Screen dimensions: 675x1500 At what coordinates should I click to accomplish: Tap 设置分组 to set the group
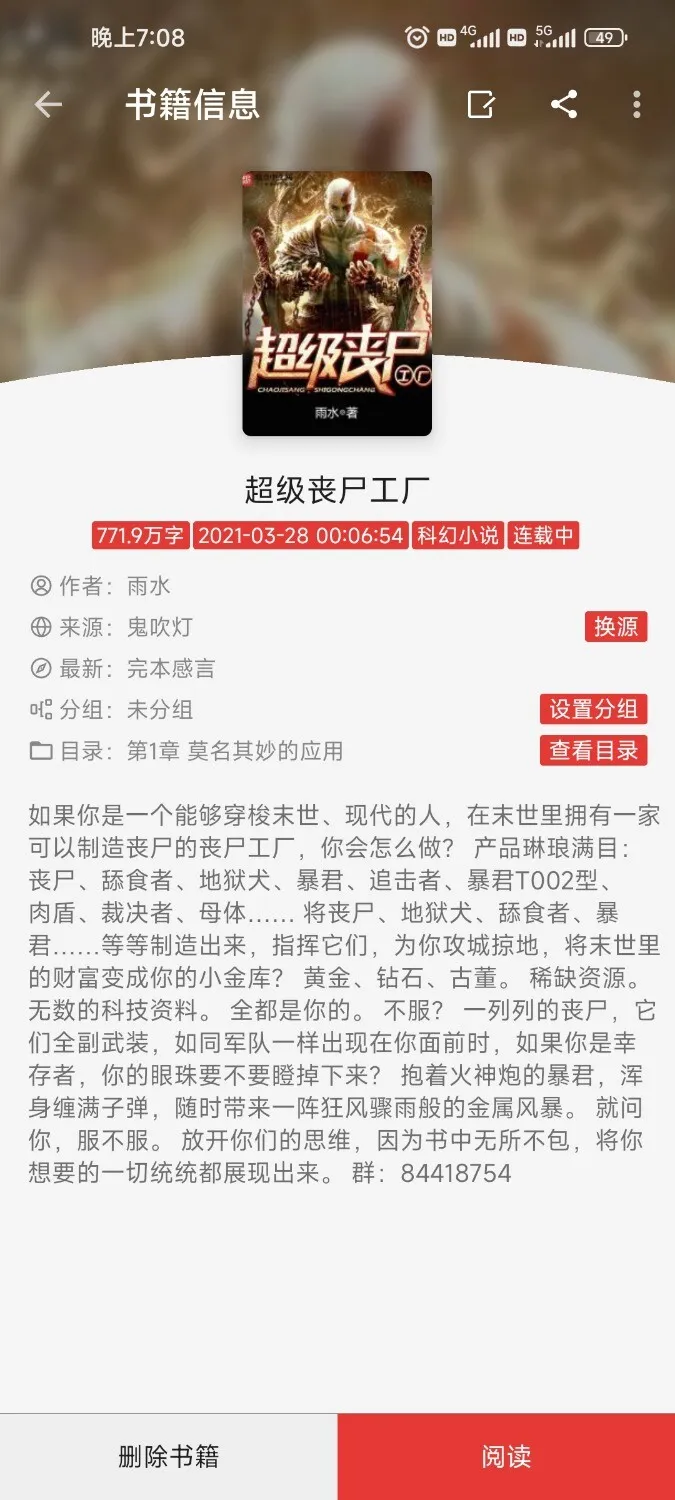(593, 710)
